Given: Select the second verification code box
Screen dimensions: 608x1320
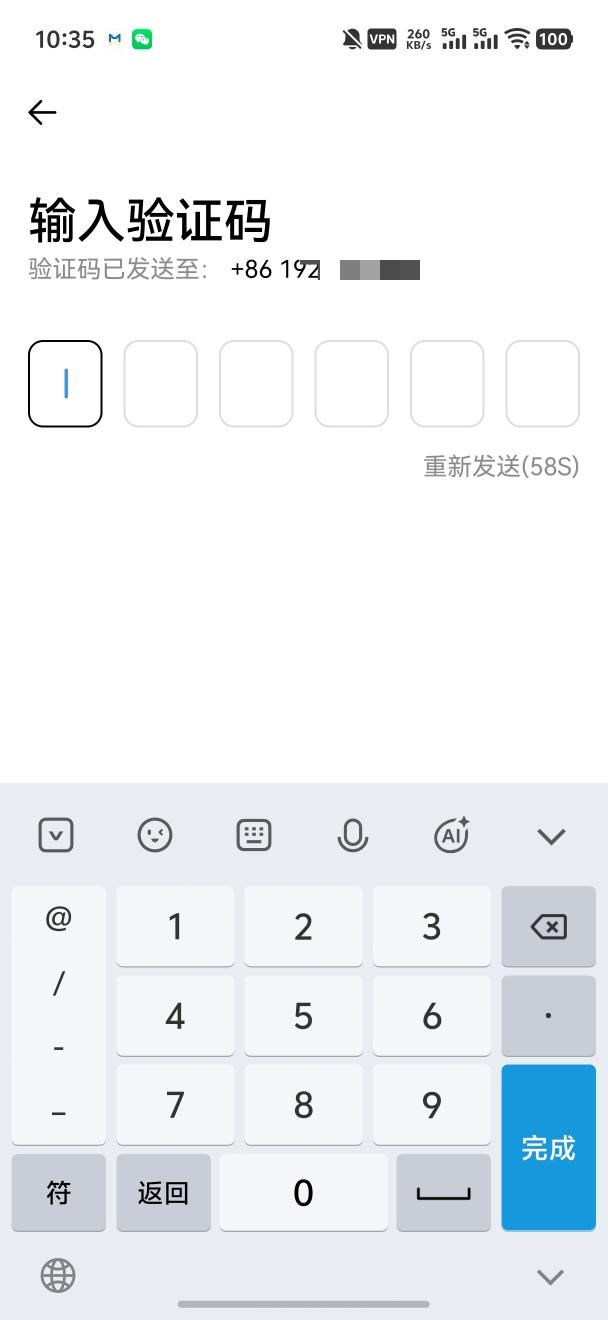Looking at the screenshot, I should click(x=160, y=384).
